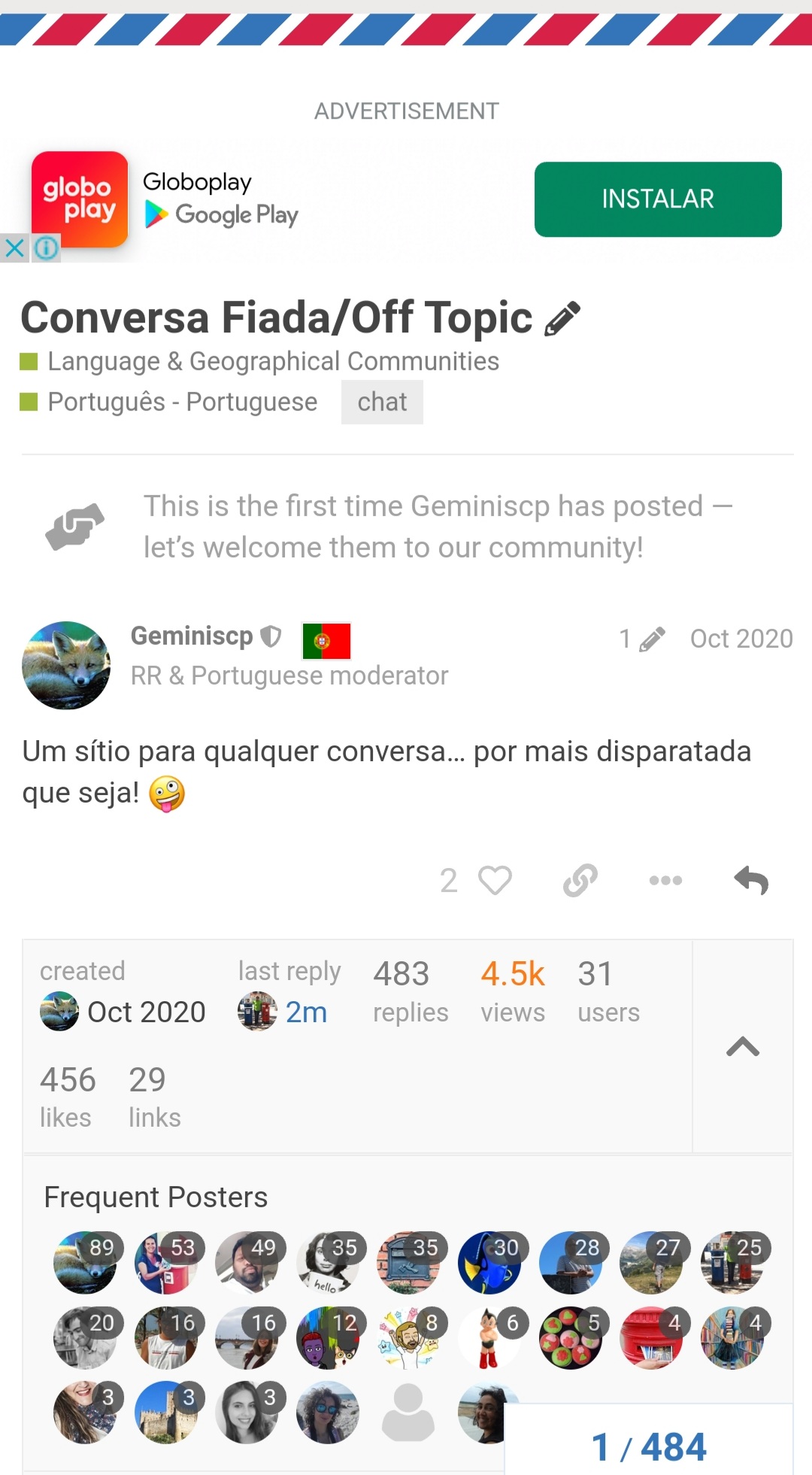Open the frequent poster with 28 posts
The height and width of the screenshot is (1475, 812).
coord(571,1263)
